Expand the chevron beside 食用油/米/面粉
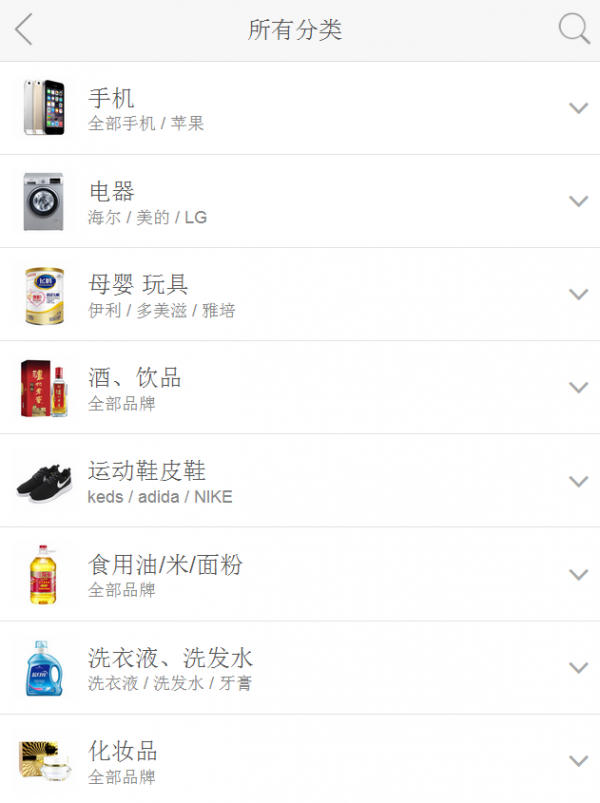600x803 pixels. [x=578, y=574]
